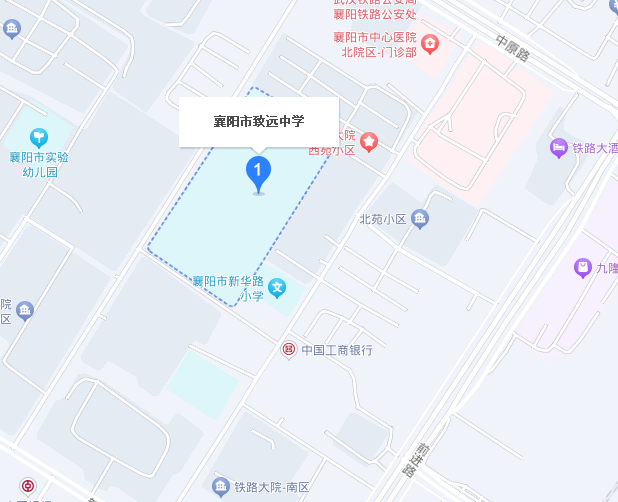Tap the blue number 1 location pin
Viewport: 618px width, 502px height.
point(258,172)
